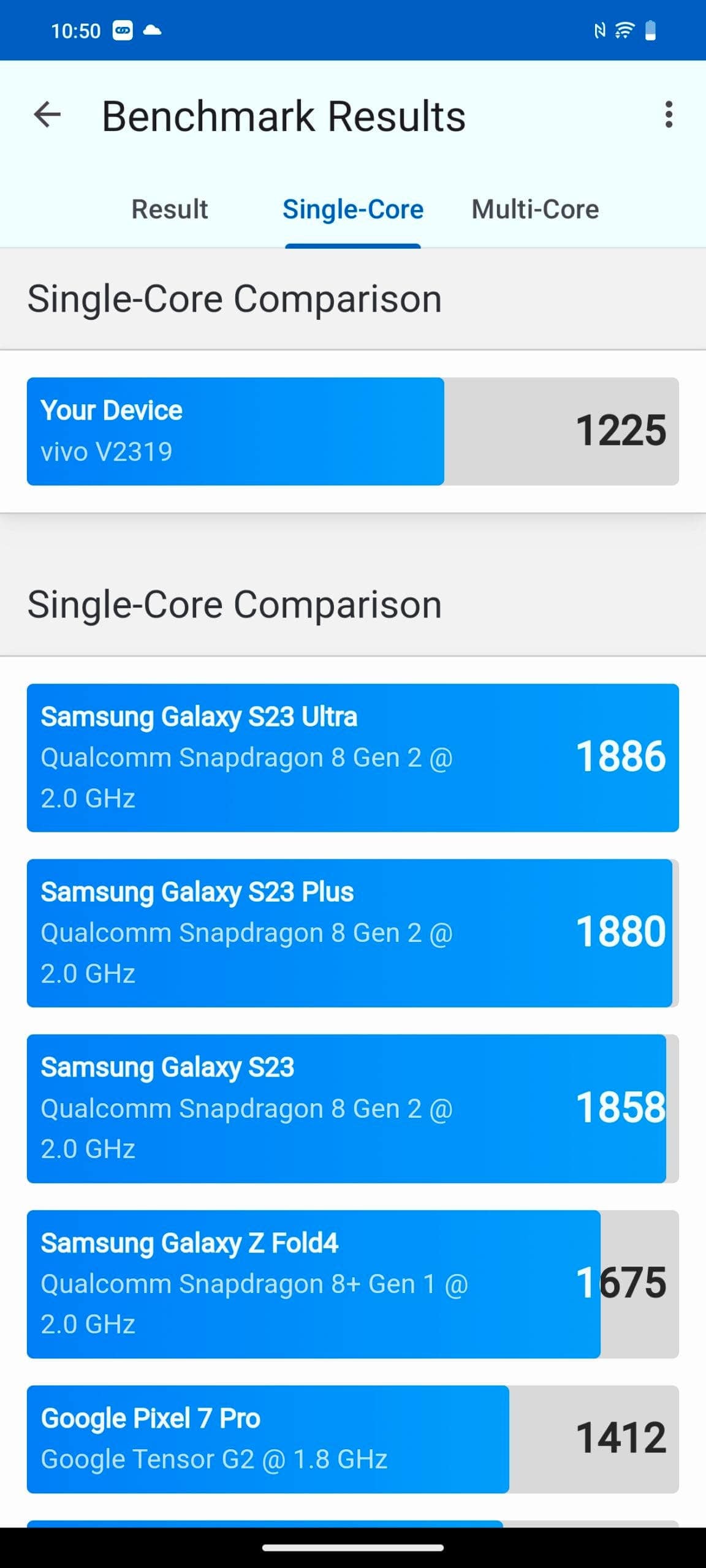Go back using the arrow icon
The height and width of the screenshot is (1568, 706).
(47, 115)
